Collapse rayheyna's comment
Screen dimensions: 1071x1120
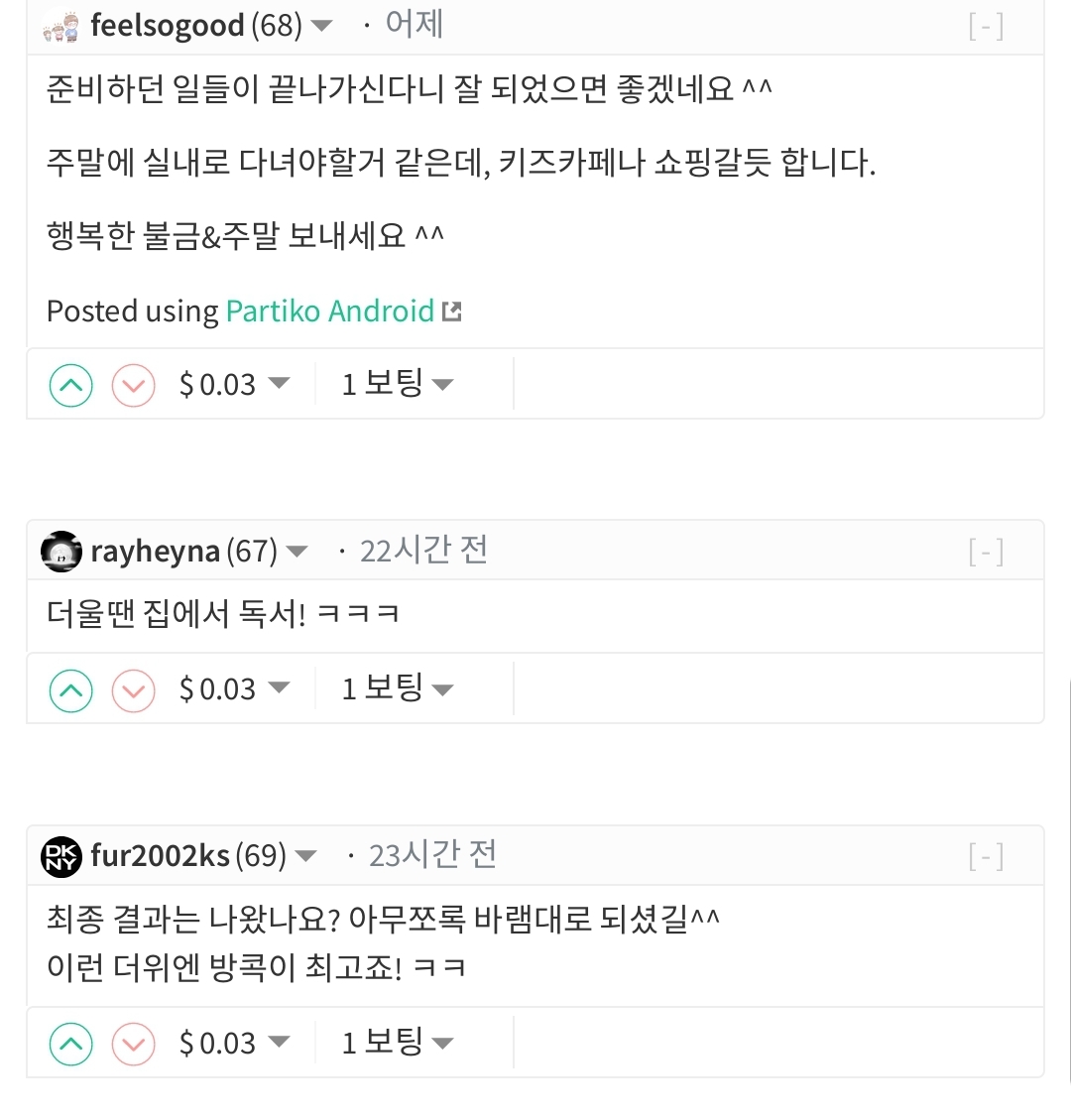(986, 552)
